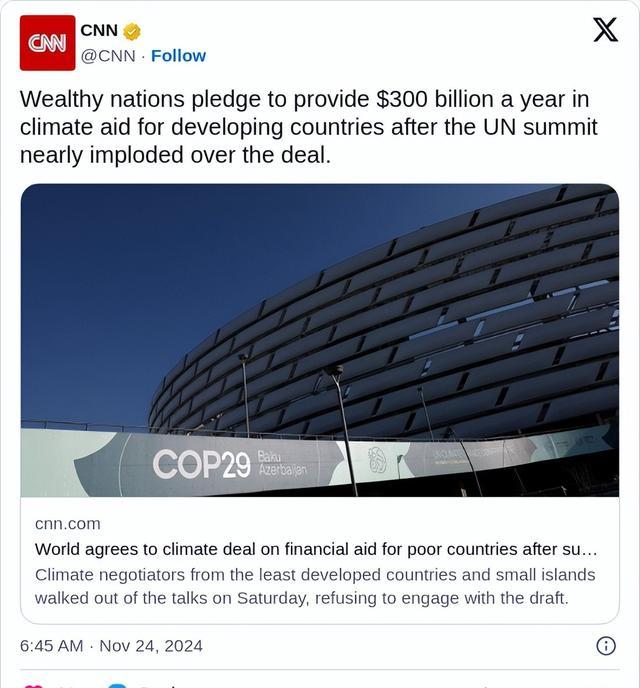Open the post's Nov 24, 2024 timestamp
Screen dimensions: 640x688
tap(111, 646)
